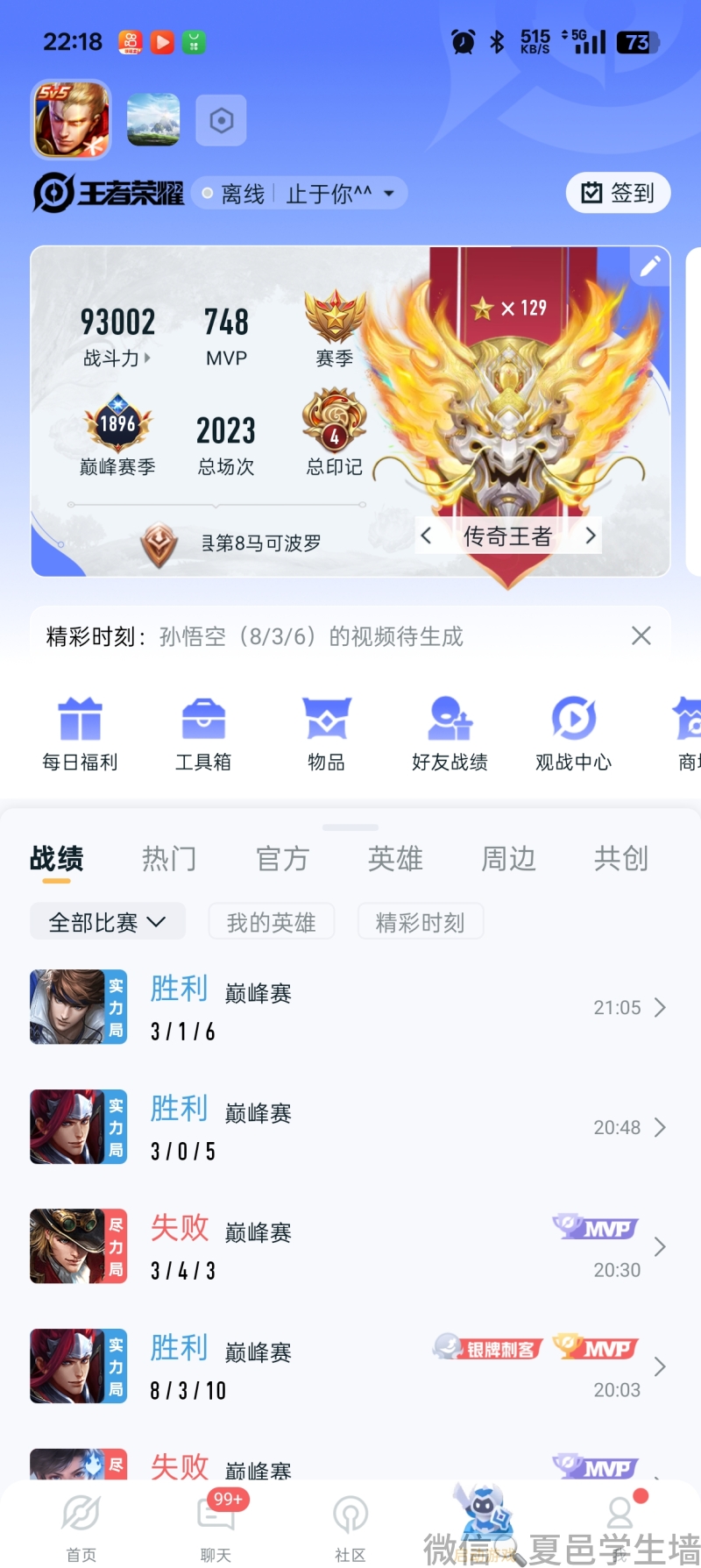Tap the 签到 check-in button
The height and width of the screenshot is (1568, 701).
pyautogui.click(x=618, y=193)
